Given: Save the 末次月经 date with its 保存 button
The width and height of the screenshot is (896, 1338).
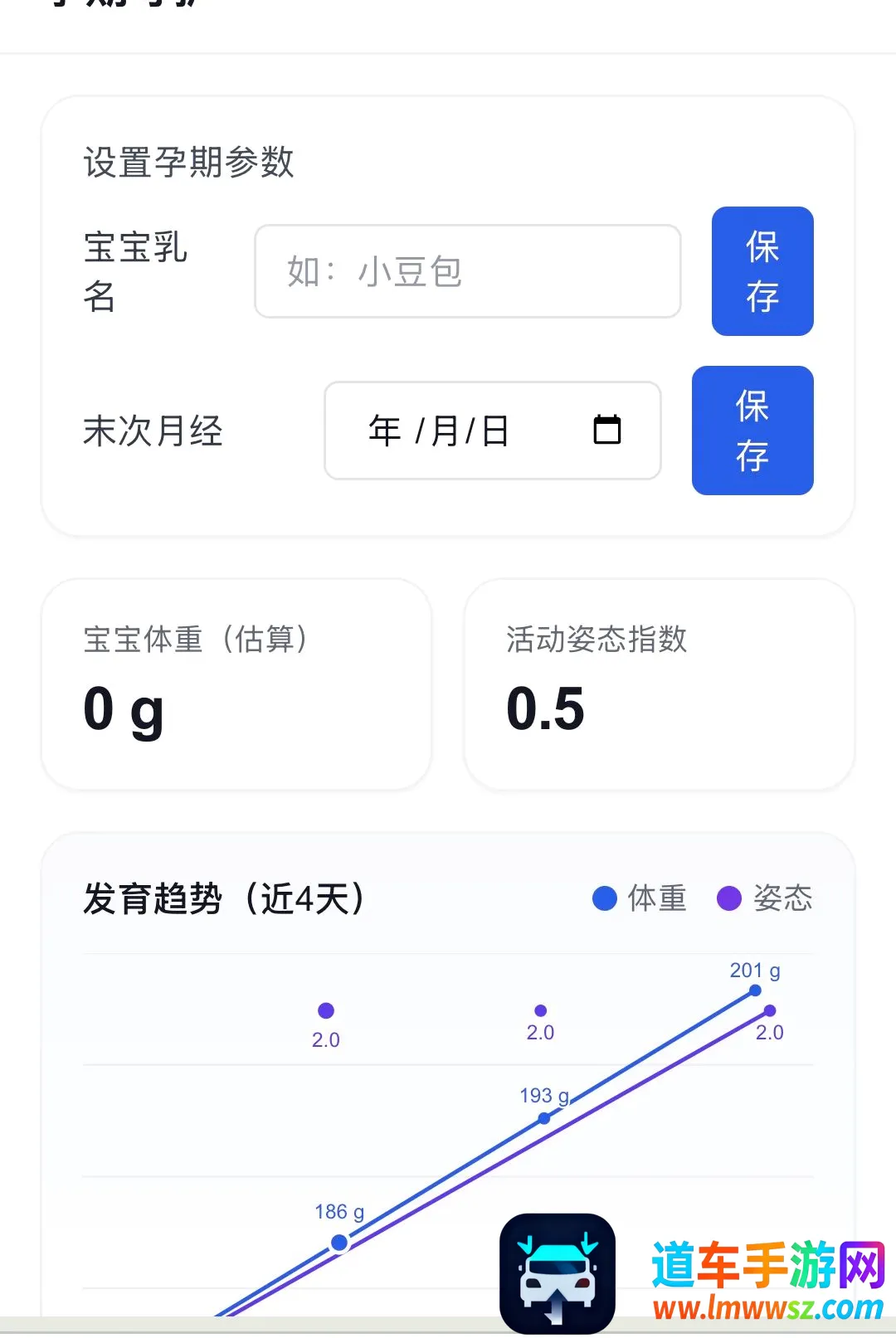Looking at the screenshot, I should (x=752, y=431).
